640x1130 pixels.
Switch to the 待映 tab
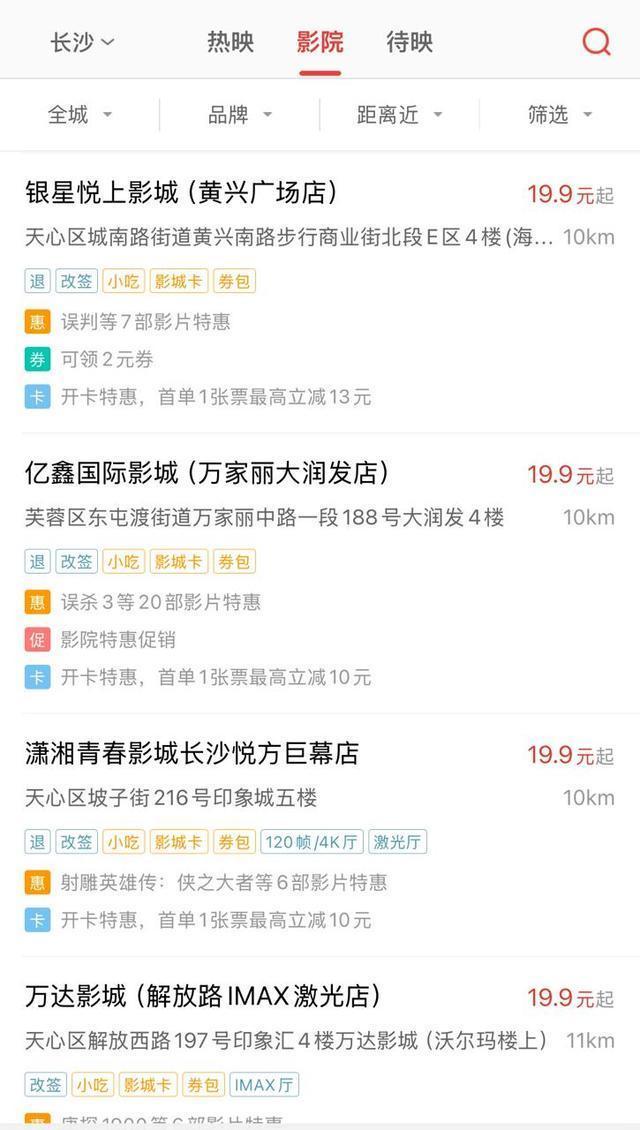pyautogui.click(x=410, y=42)
